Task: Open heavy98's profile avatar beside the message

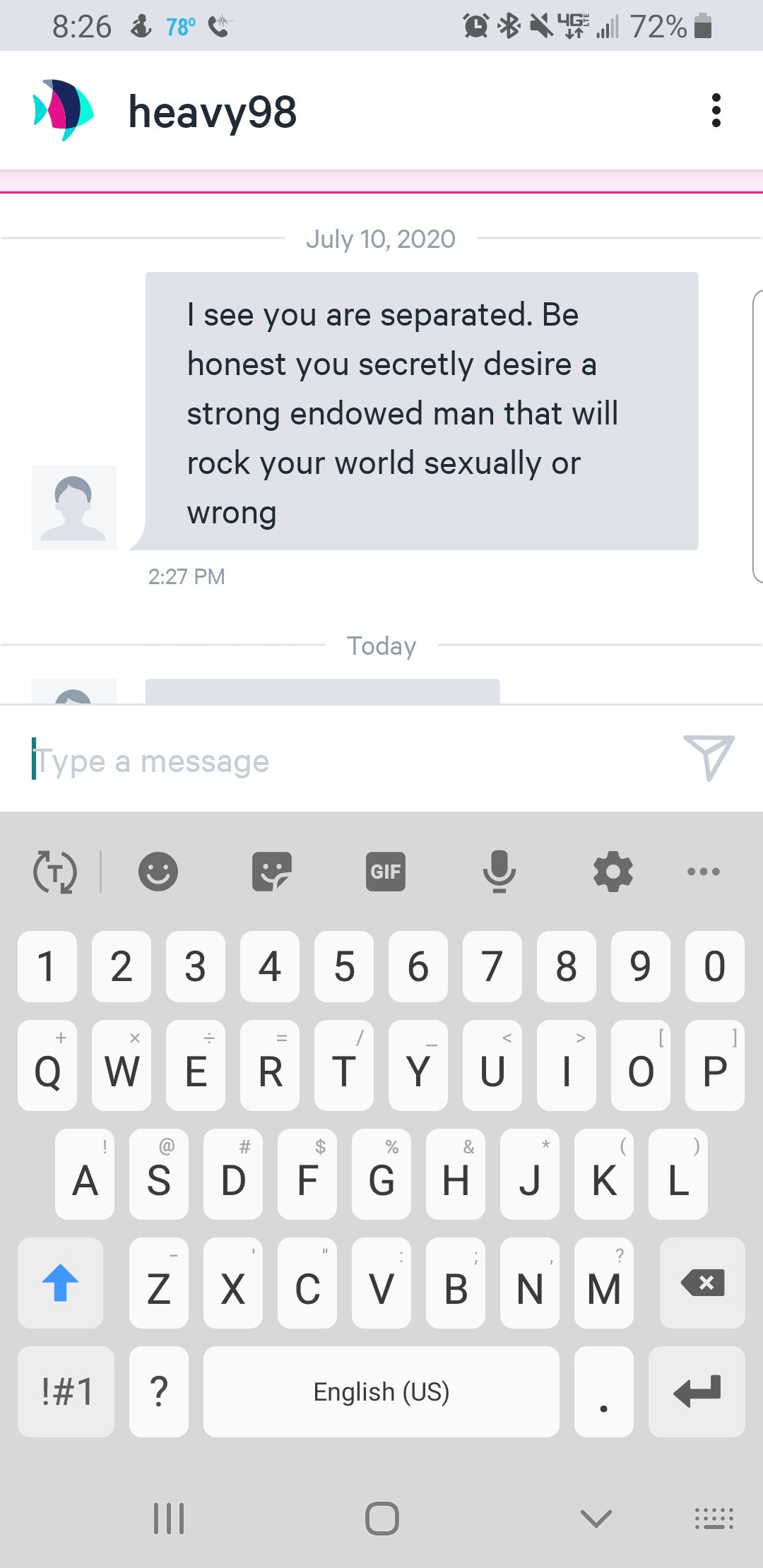Action: pyautogui.click(x=74, y=507)
